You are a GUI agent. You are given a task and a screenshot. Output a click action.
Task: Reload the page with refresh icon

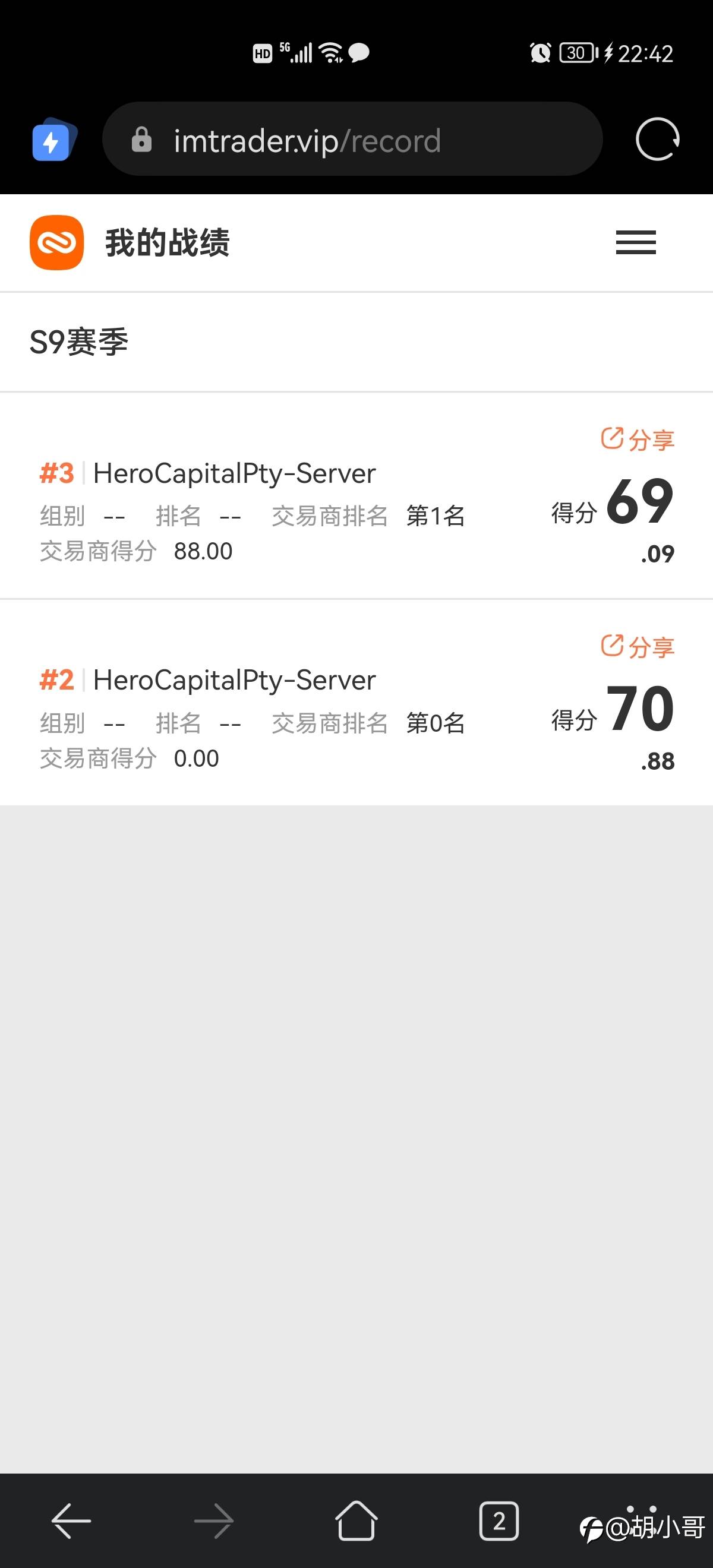pos(658,139)
